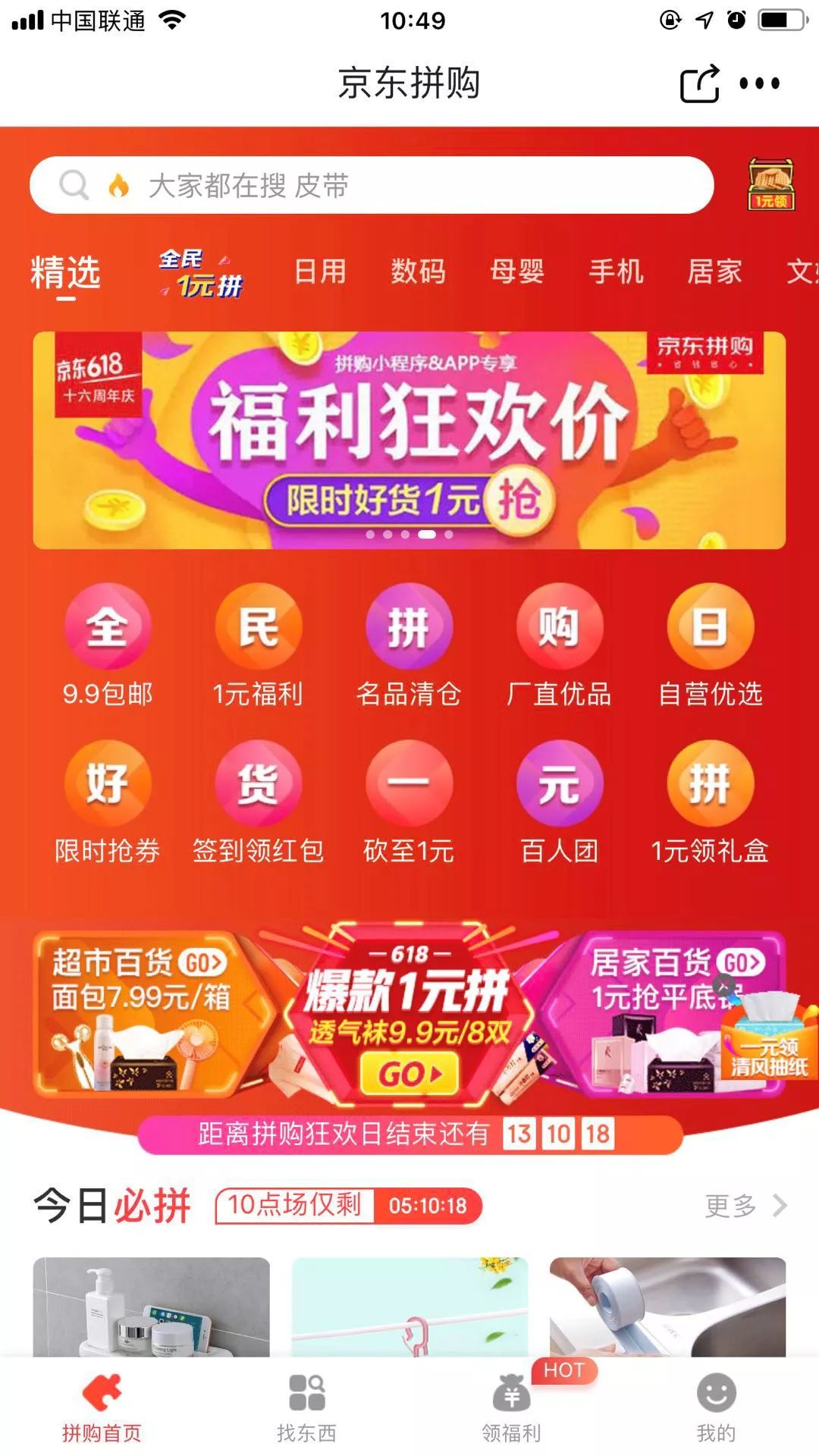This screenshot has width=819, height=1456.
Task: Open the 百人团 shortcut
Action: point(560,802)
